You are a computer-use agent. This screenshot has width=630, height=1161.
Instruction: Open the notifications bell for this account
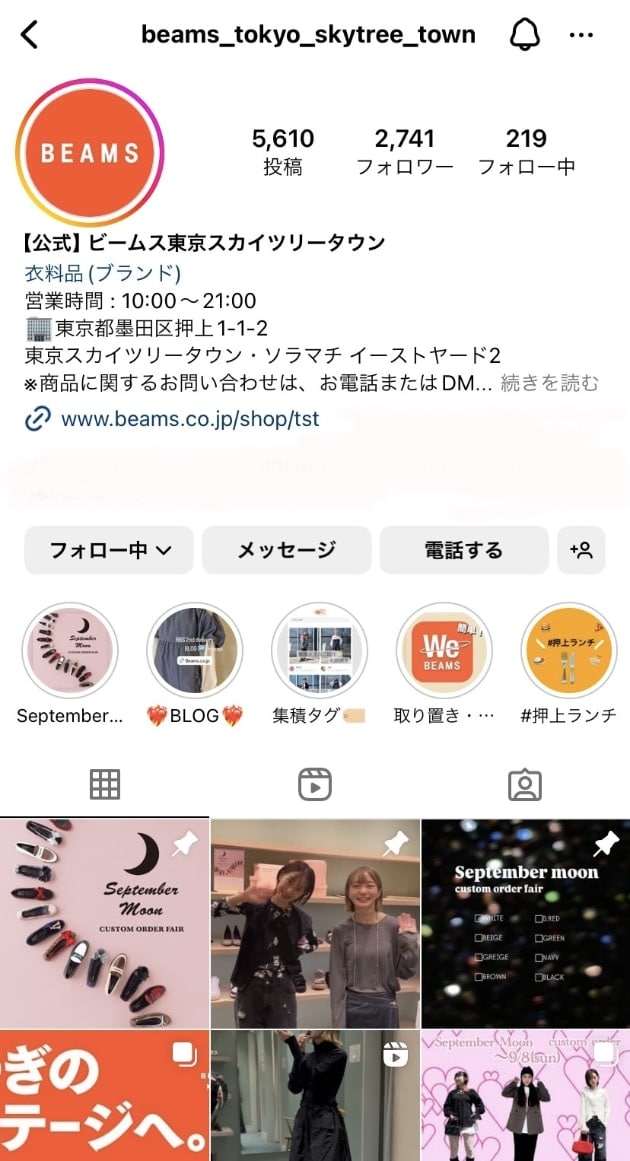(524, 35)
